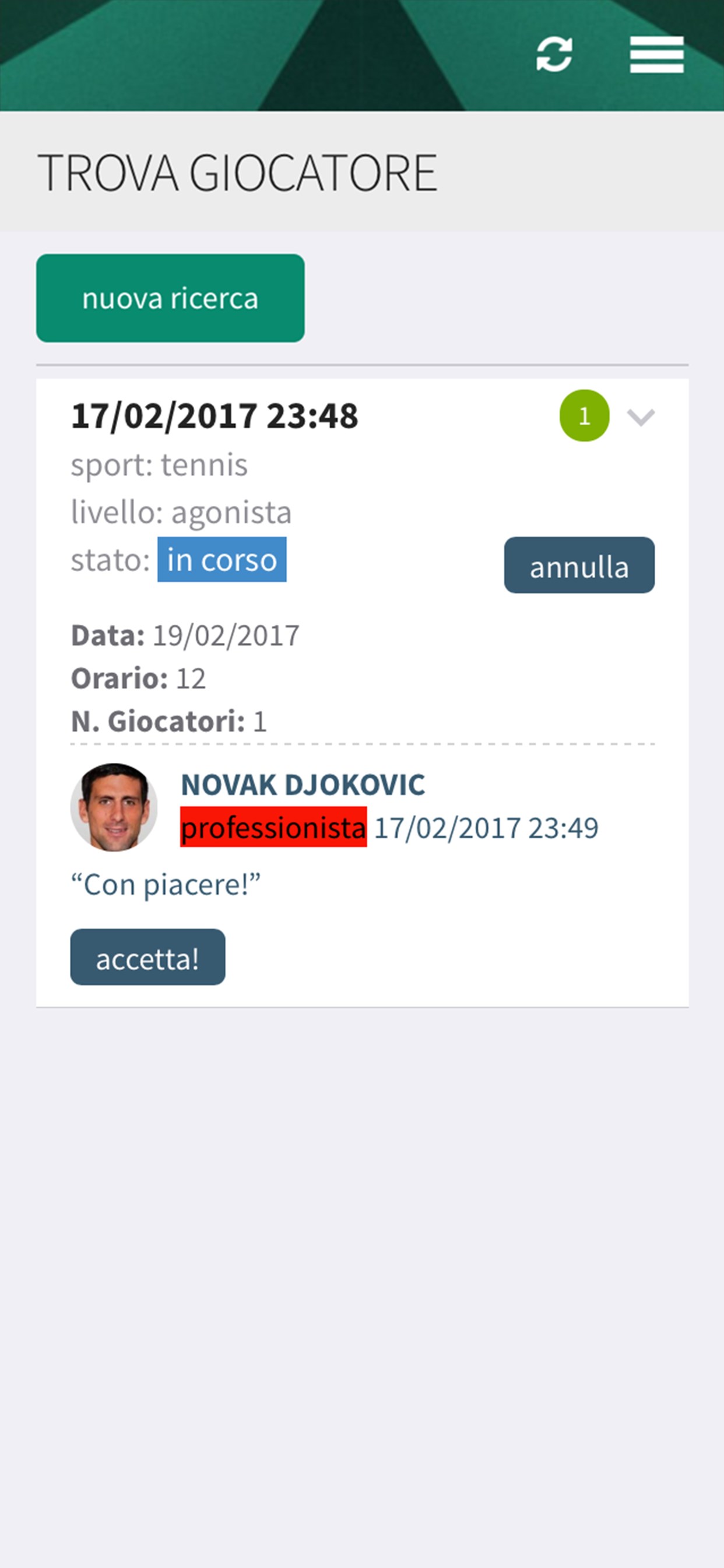Open the hamburger menu
The width and height of the screenshot is (724, 1568).
point(656,55)
